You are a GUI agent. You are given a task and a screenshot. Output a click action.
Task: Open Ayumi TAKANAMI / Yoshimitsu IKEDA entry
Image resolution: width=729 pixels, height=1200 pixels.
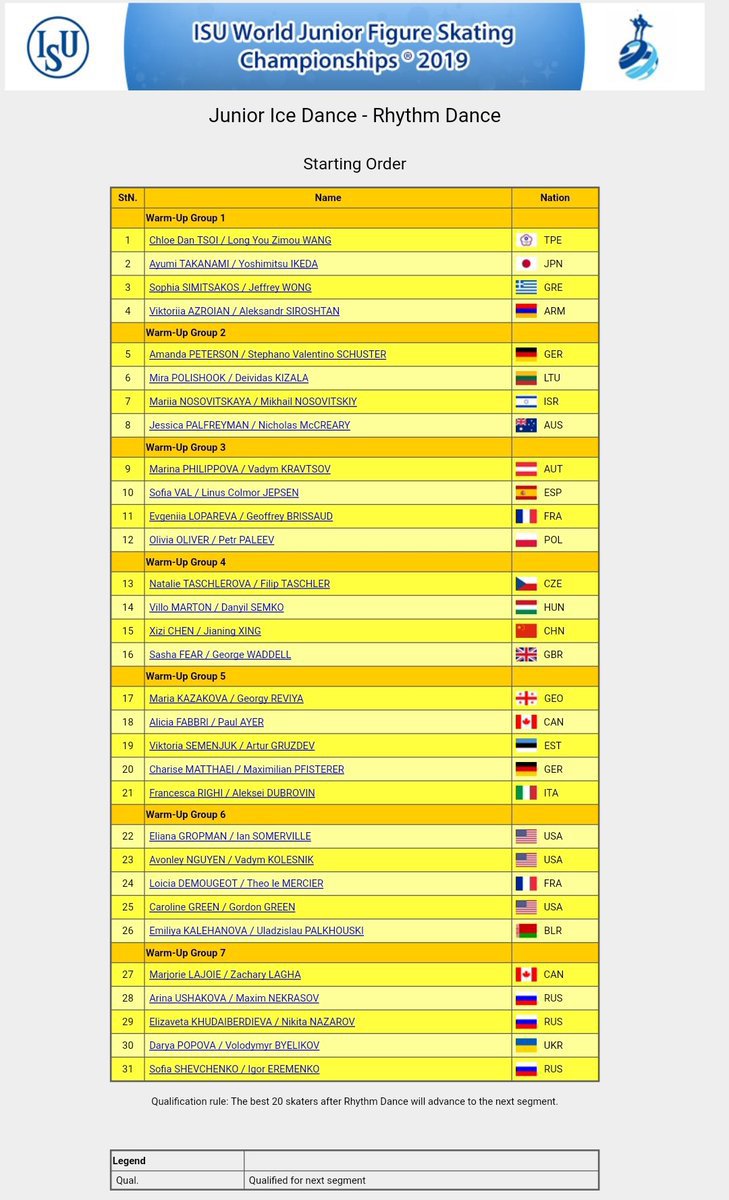coord(233,264)
